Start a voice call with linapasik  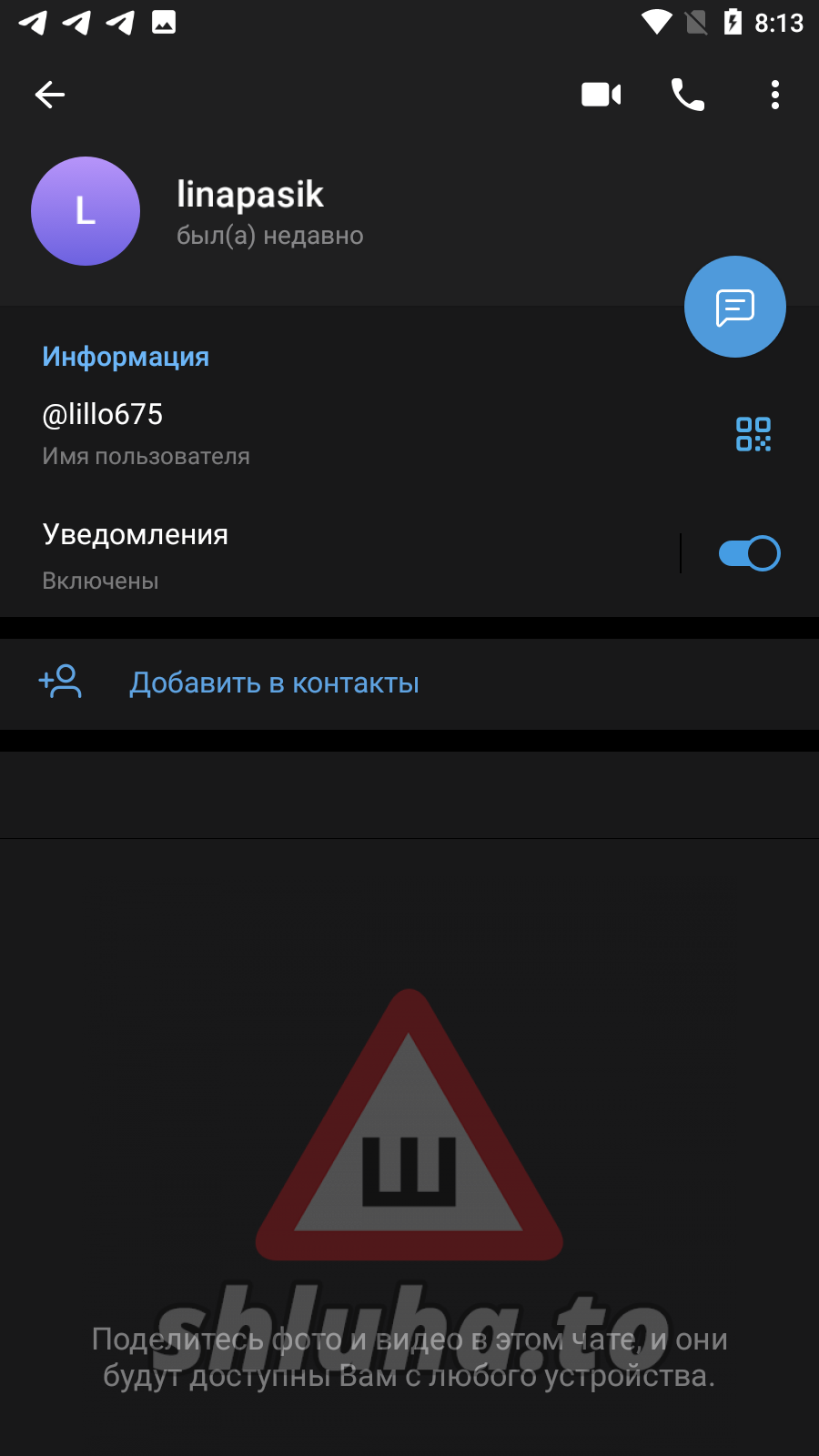click(x=688, y=95)
